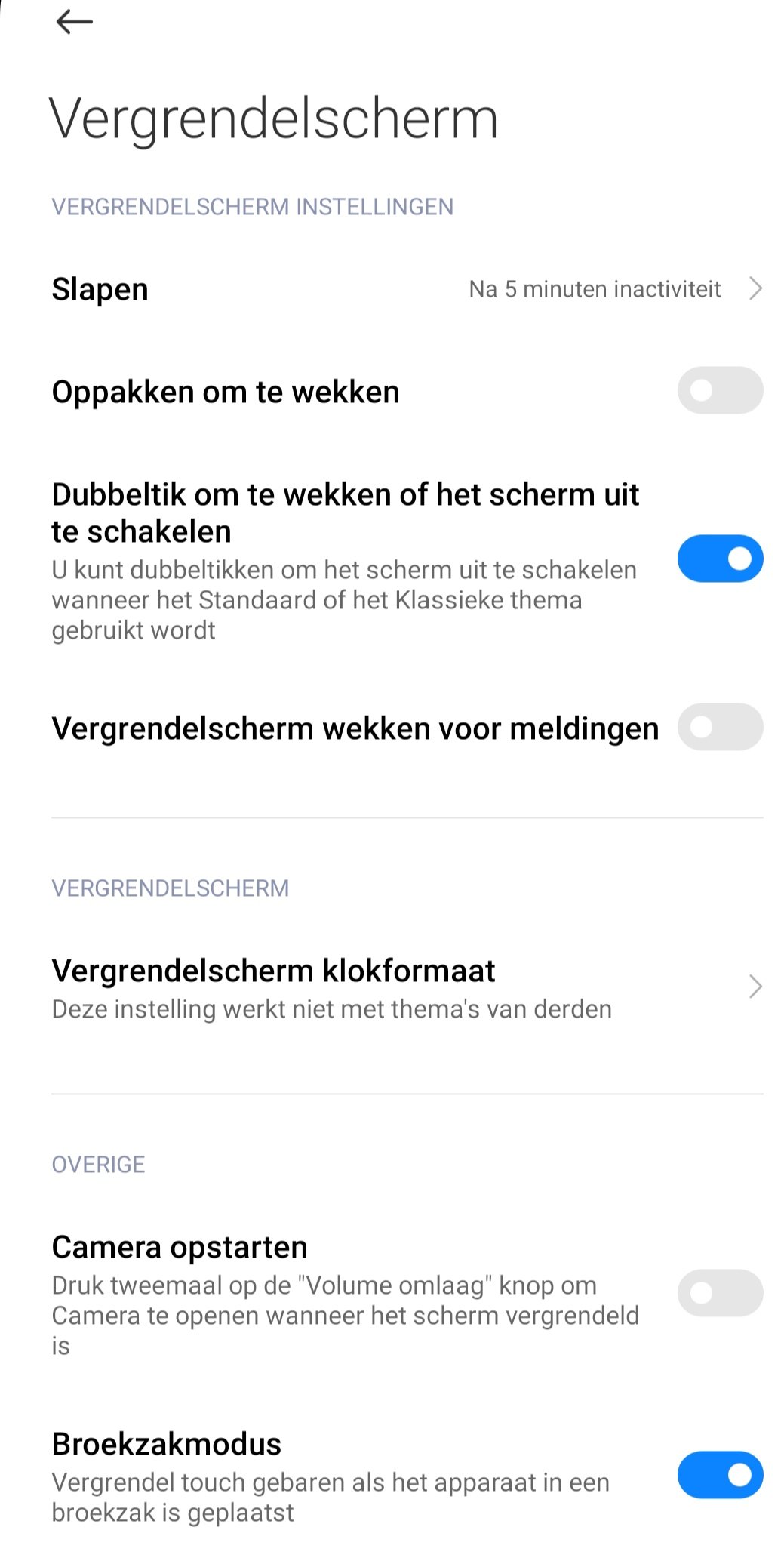The image size is (784, 1564).
Task: Toggle the Camera opstarten switch
Action: click(719, 1293)
